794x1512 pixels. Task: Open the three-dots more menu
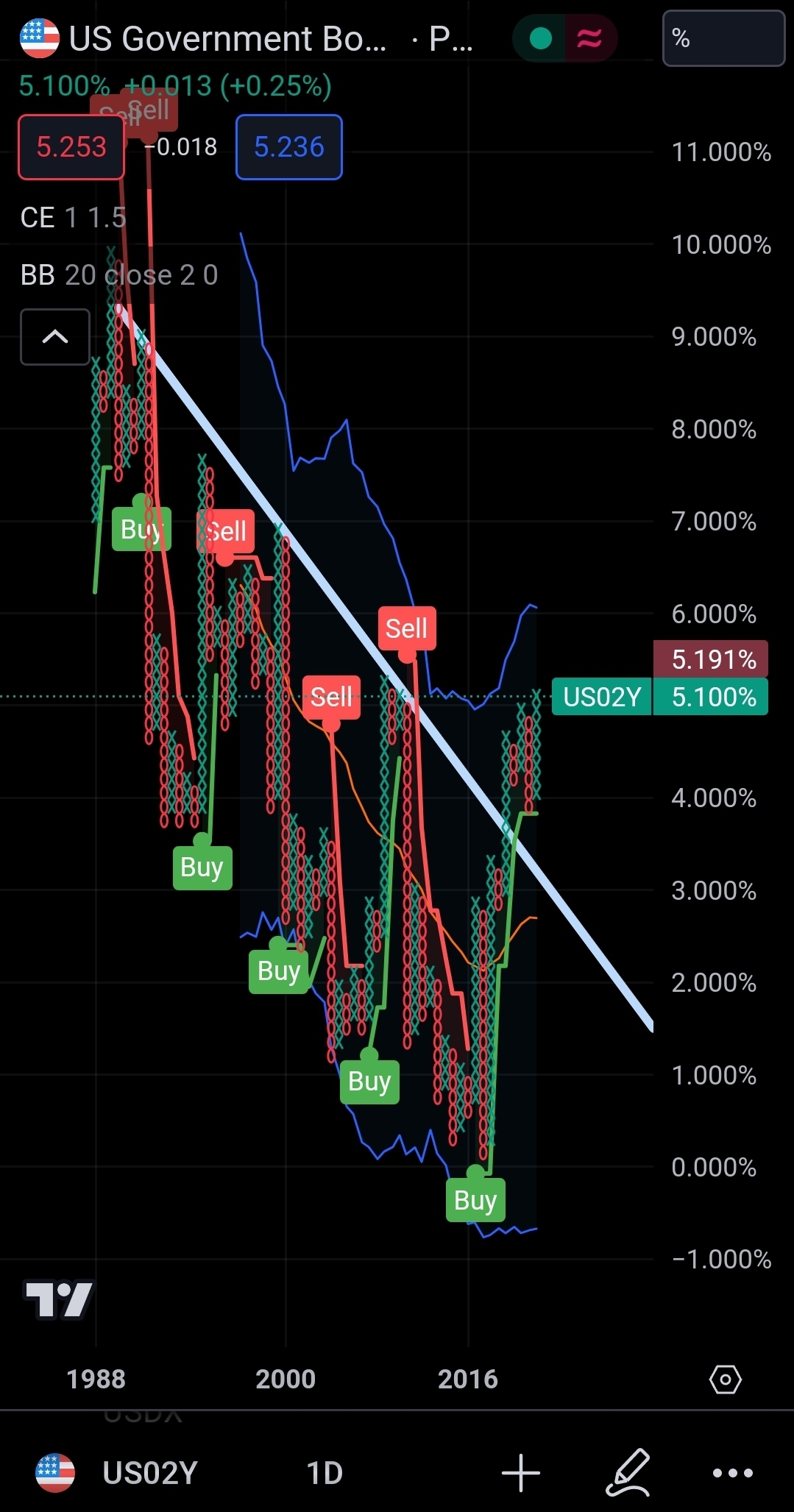[733, 1473]
